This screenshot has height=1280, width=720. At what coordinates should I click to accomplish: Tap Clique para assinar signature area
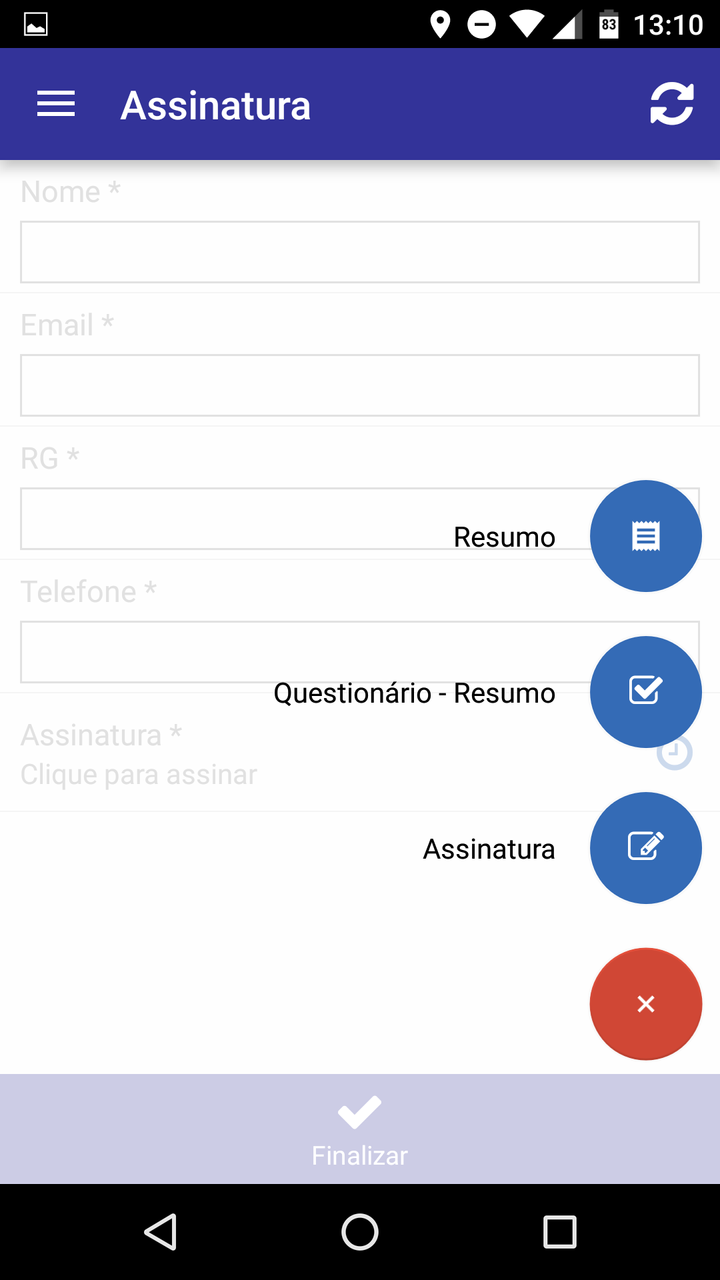pyautogui.click(x=140, y=774)
